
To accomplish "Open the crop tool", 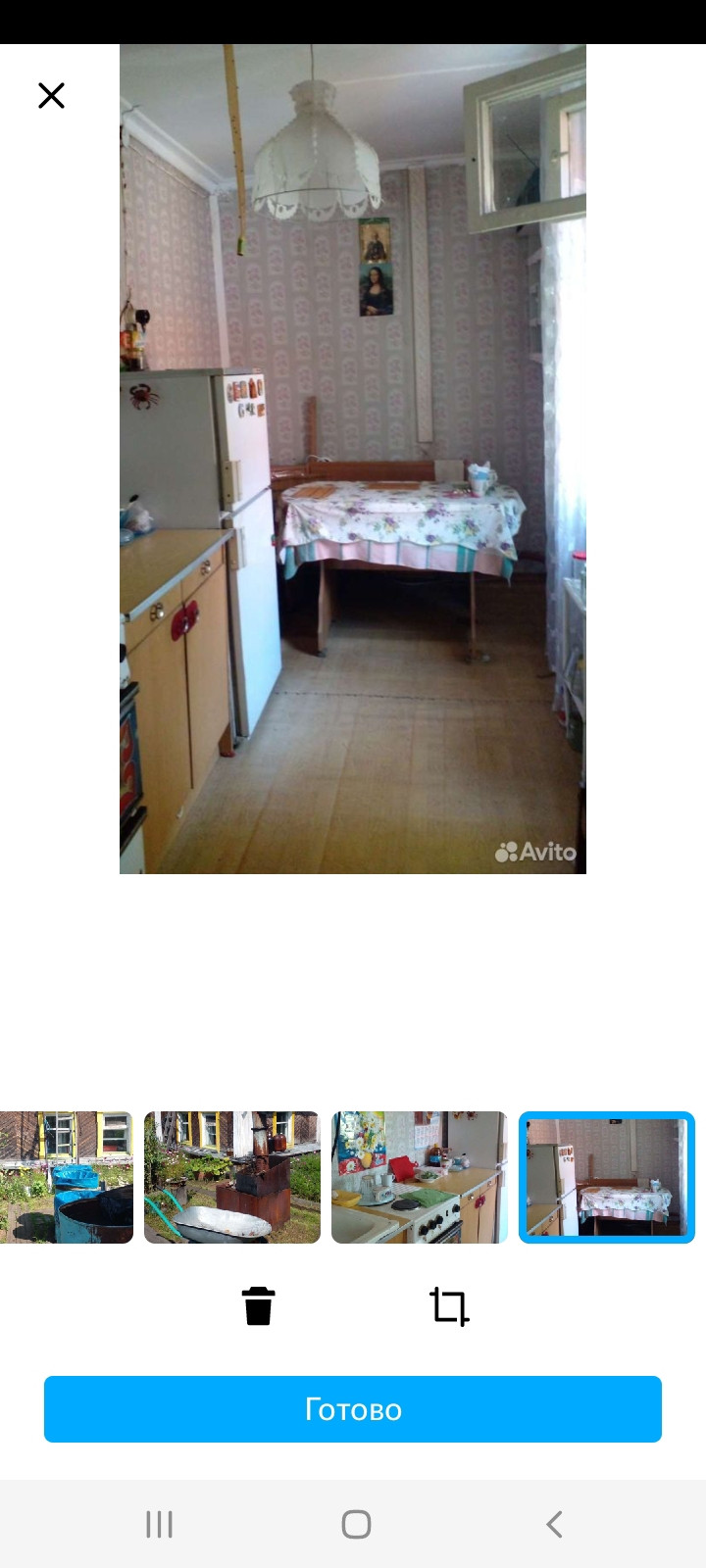I will [449, 1306].
